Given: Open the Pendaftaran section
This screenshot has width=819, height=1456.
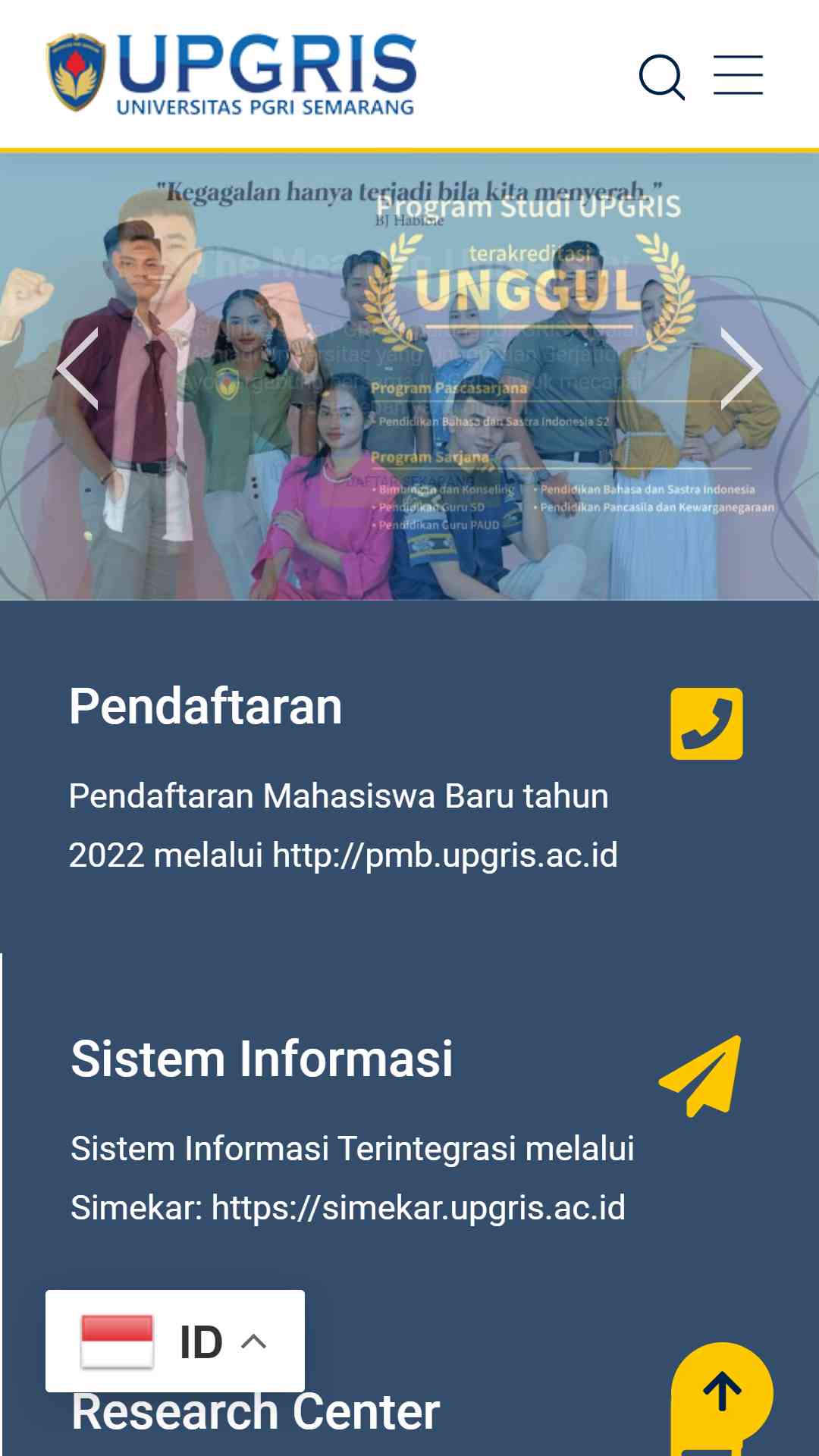Looking at the screenshot, I should [x=206, y=706].
